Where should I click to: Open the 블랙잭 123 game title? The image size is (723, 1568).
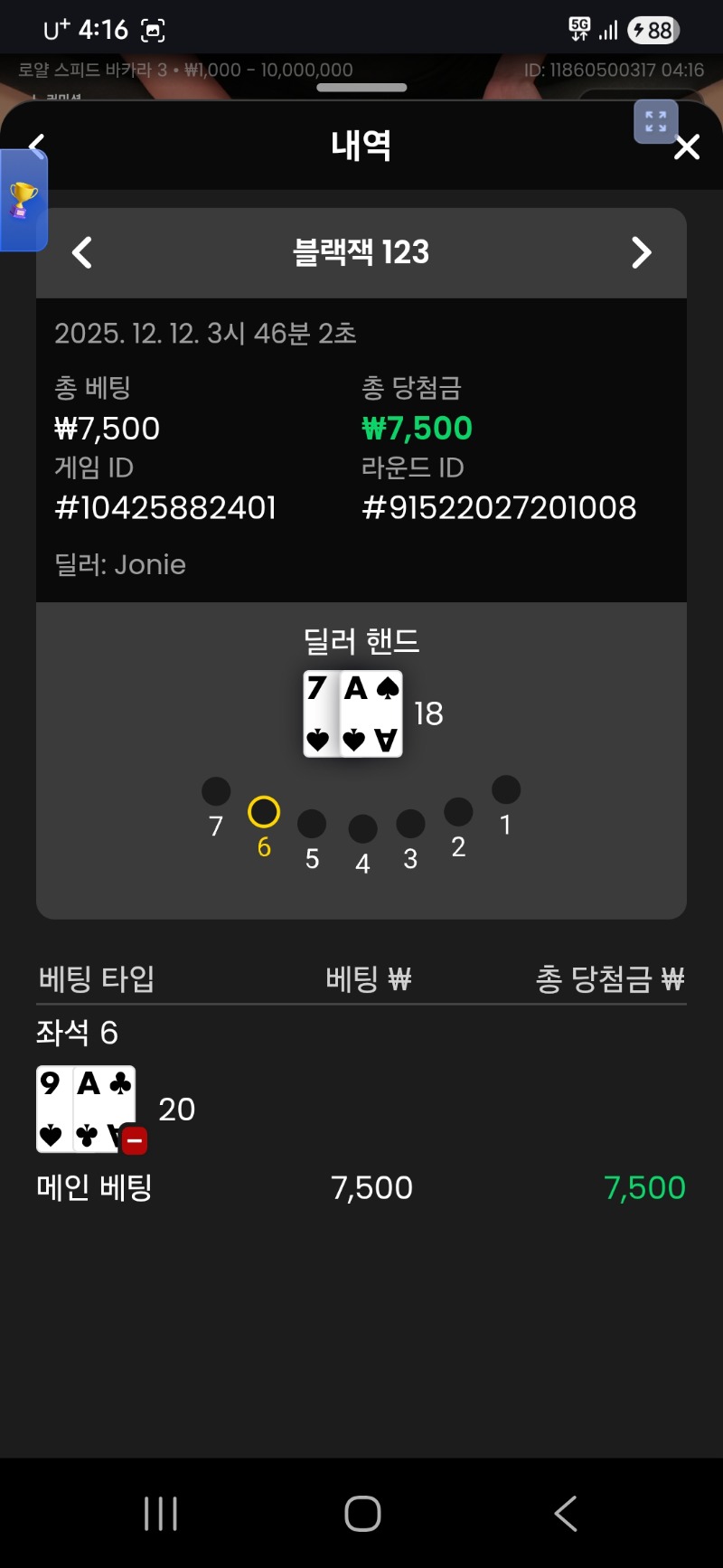pos(361,253)
